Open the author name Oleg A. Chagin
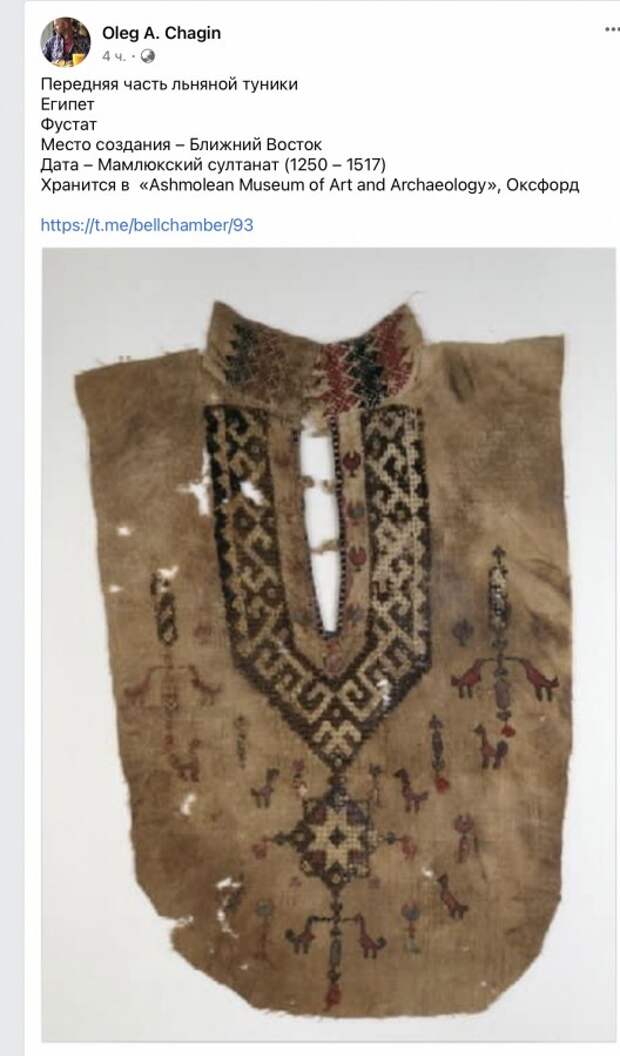This screenshot has width=620, height=1056. pos(161,33)
